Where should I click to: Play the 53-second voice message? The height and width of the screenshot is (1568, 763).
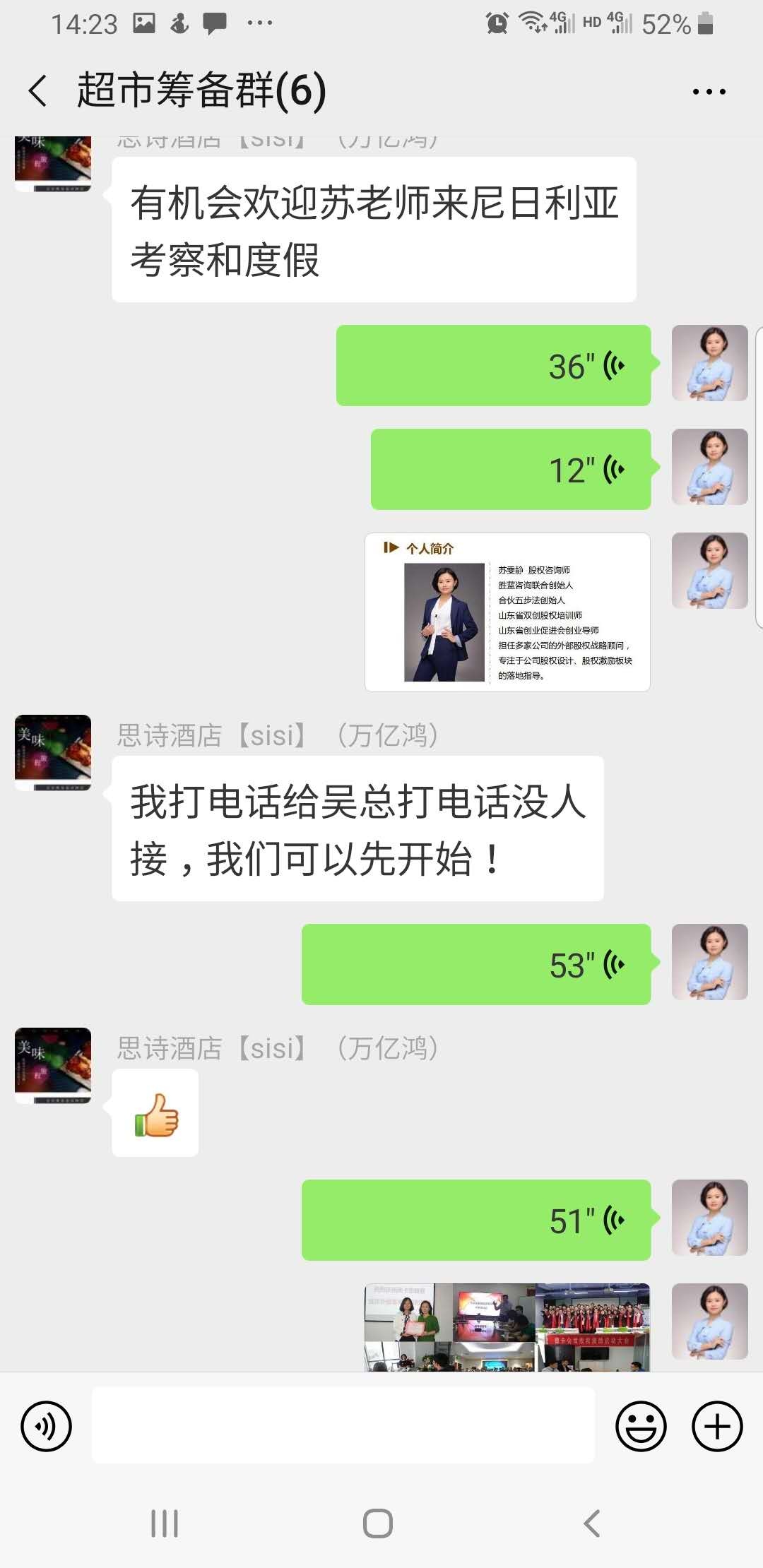[x=475, y=964]
